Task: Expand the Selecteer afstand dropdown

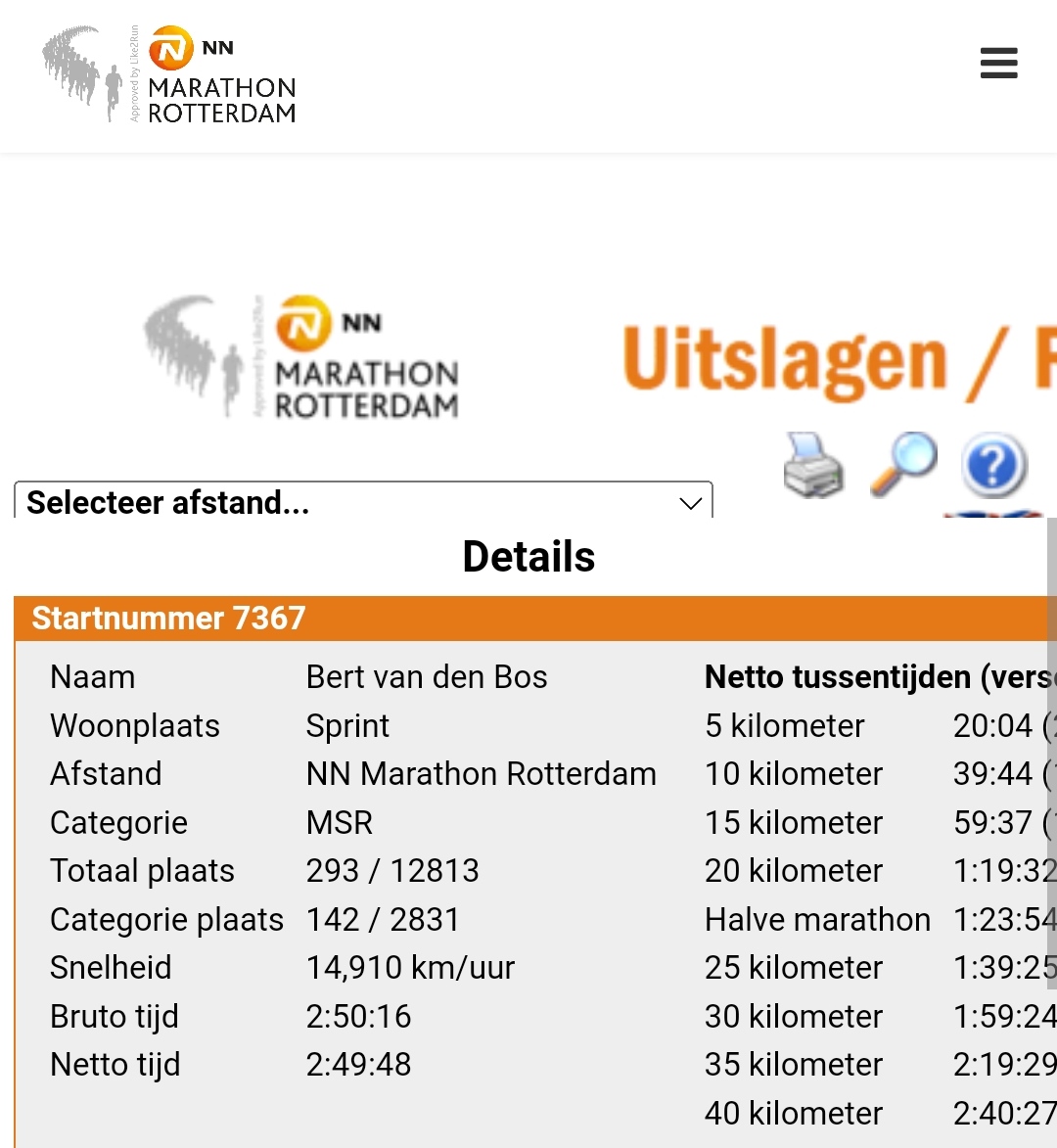Action: [x=363, y=501]
